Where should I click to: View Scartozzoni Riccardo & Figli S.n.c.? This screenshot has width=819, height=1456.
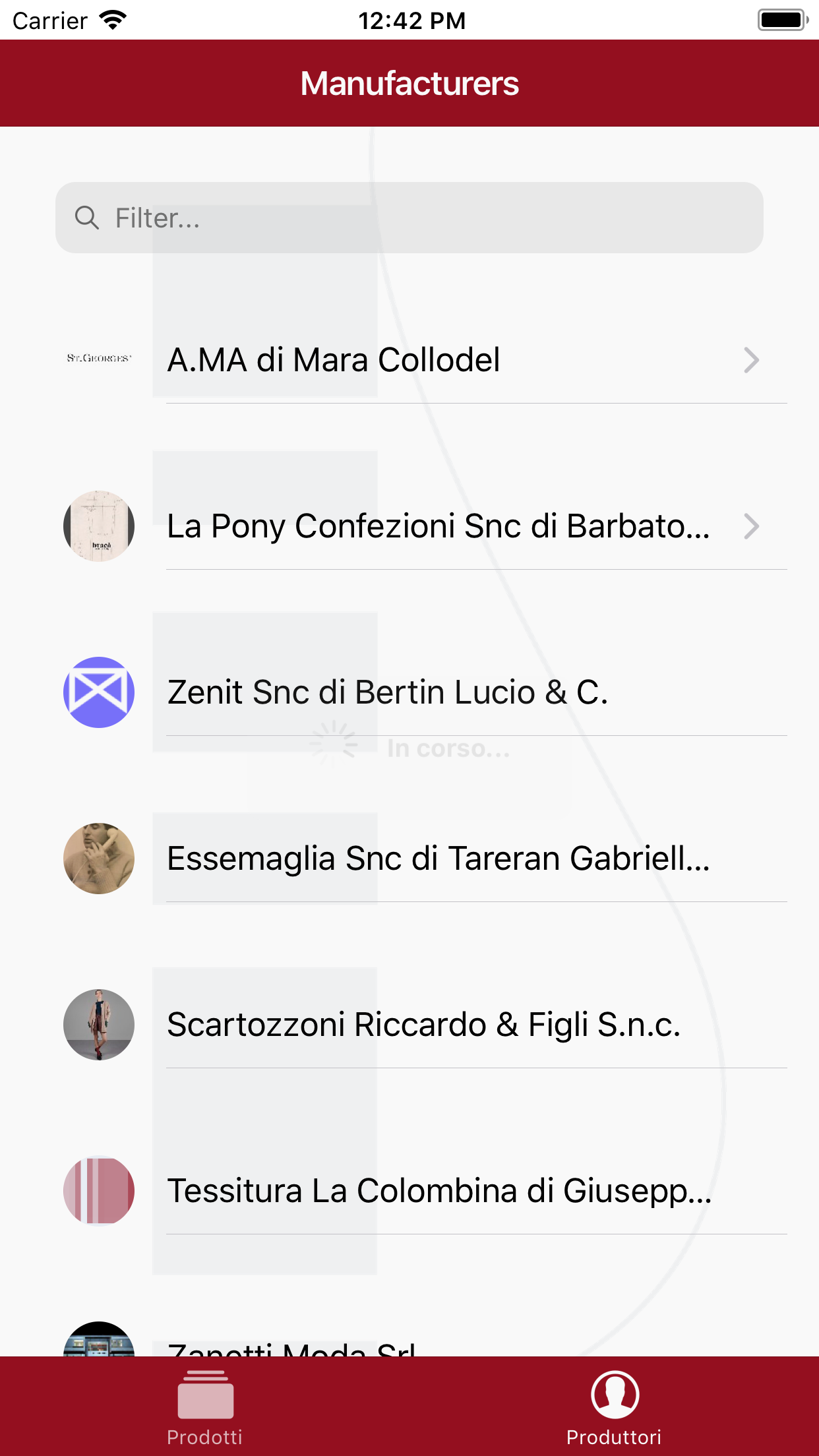[x=409, y=1025]
